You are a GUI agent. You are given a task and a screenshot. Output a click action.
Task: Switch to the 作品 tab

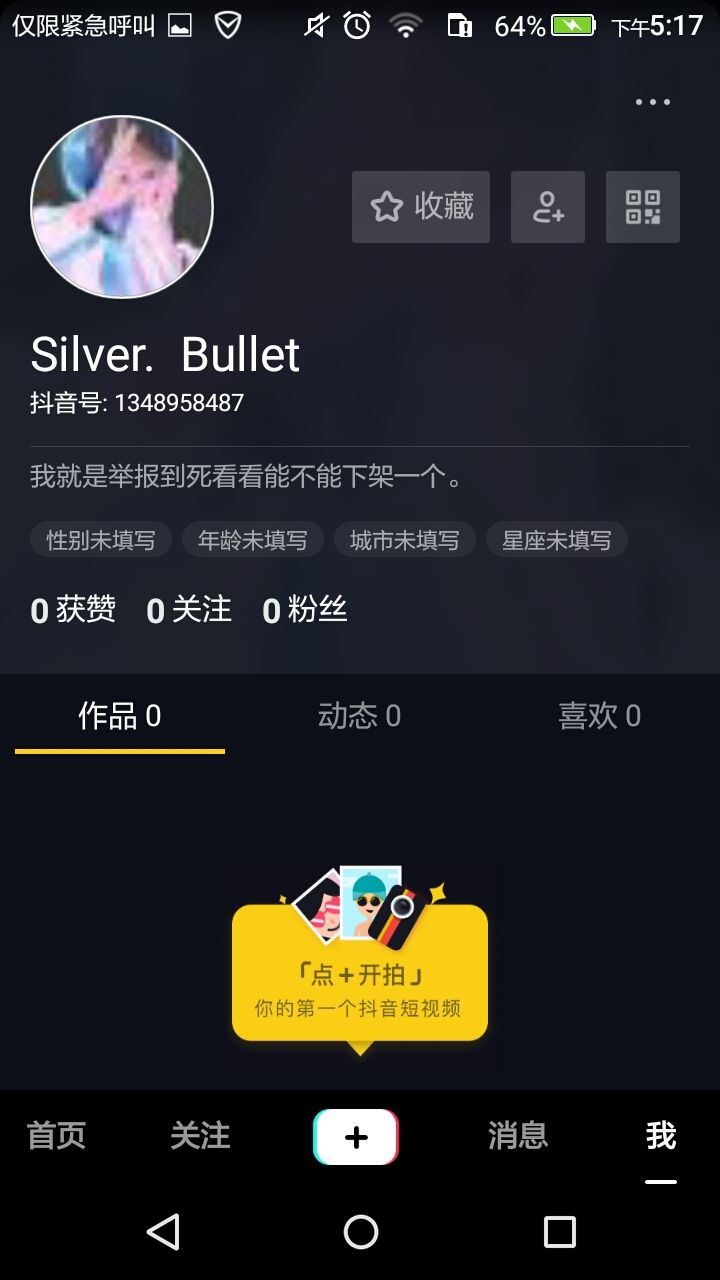pos(120,716)
